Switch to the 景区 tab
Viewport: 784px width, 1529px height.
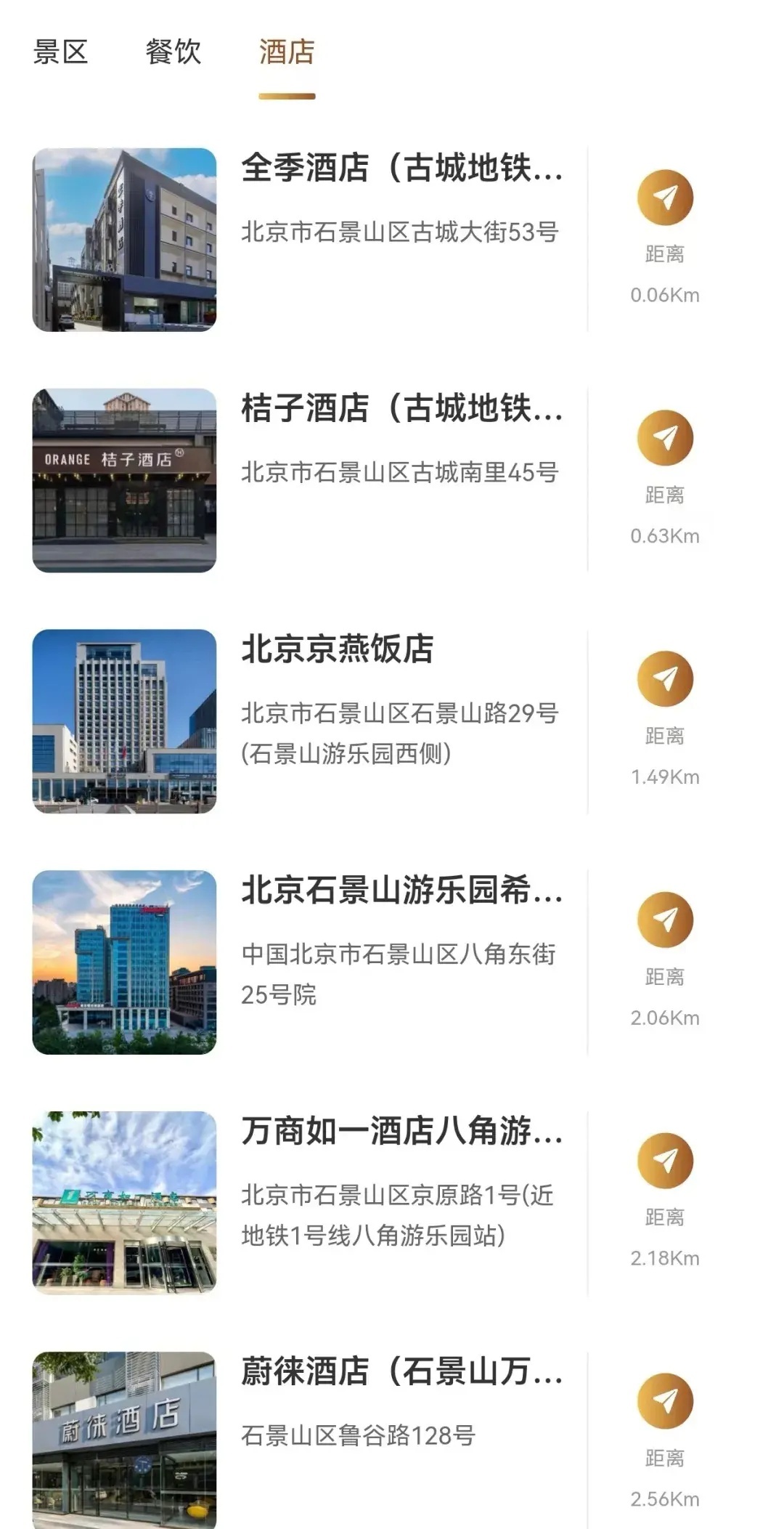click(60, 52)
